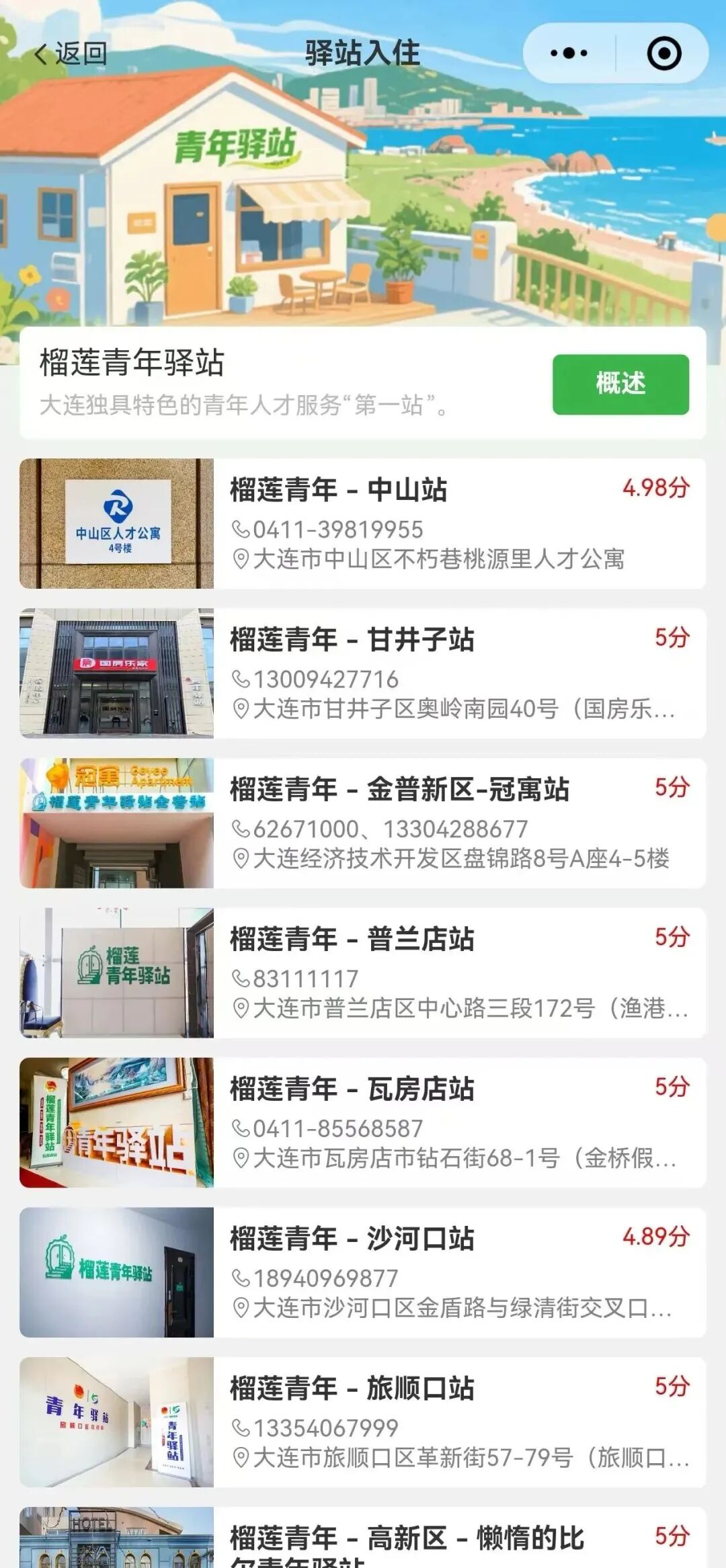Open the 榴莲青年 - 中山站 listing
The height and width of the screenshot is (1568, 726).
point(363,524)
